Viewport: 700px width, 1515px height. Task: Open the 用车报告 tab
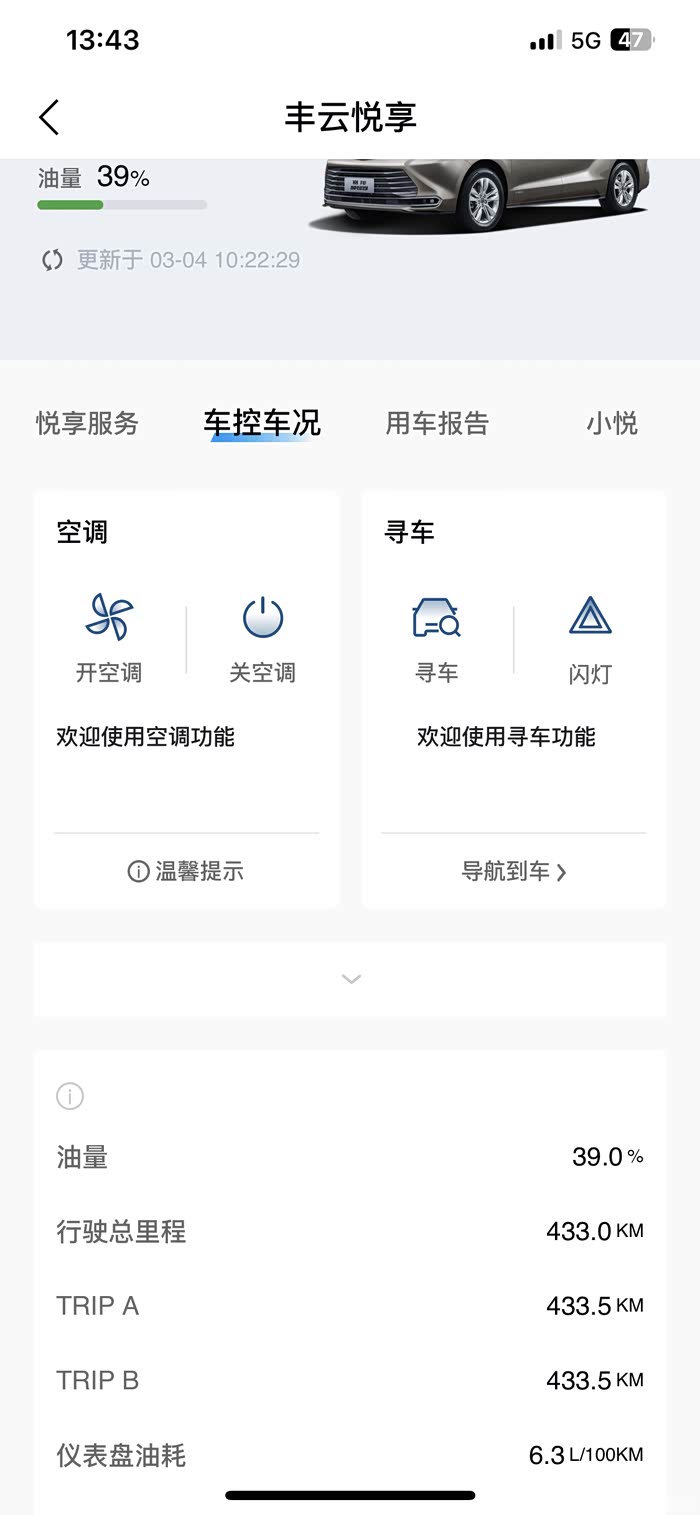click(x=437, y=423)
